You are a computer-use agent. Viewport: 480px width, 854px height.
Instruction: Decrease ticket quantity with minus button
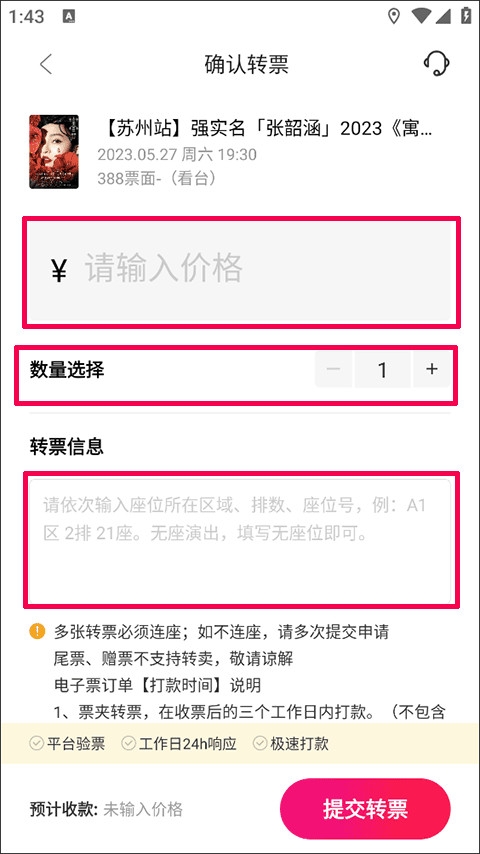333,369
